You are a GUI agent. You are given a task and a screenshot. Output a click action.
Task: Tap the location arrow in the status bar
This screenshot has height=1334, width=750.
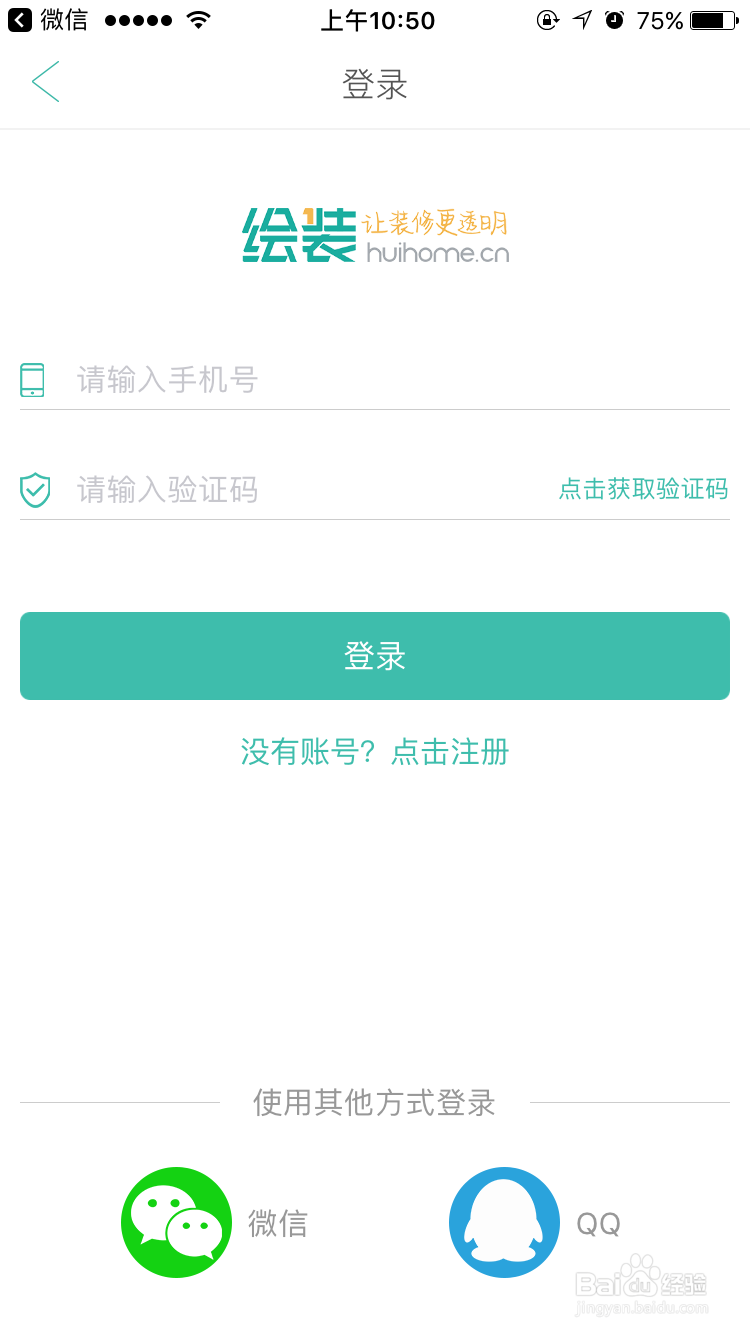(x=583, y=18)
